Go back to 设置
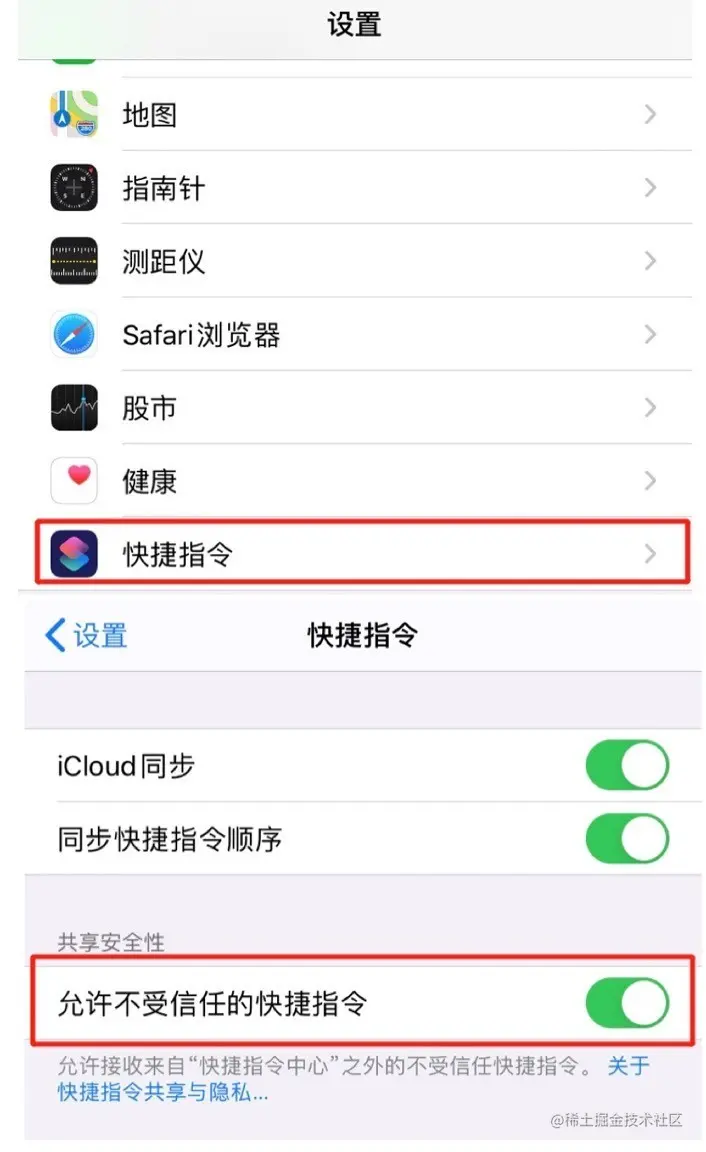Image resolution: width=706 pixels, height=1152 pixels. coord(86,635)
